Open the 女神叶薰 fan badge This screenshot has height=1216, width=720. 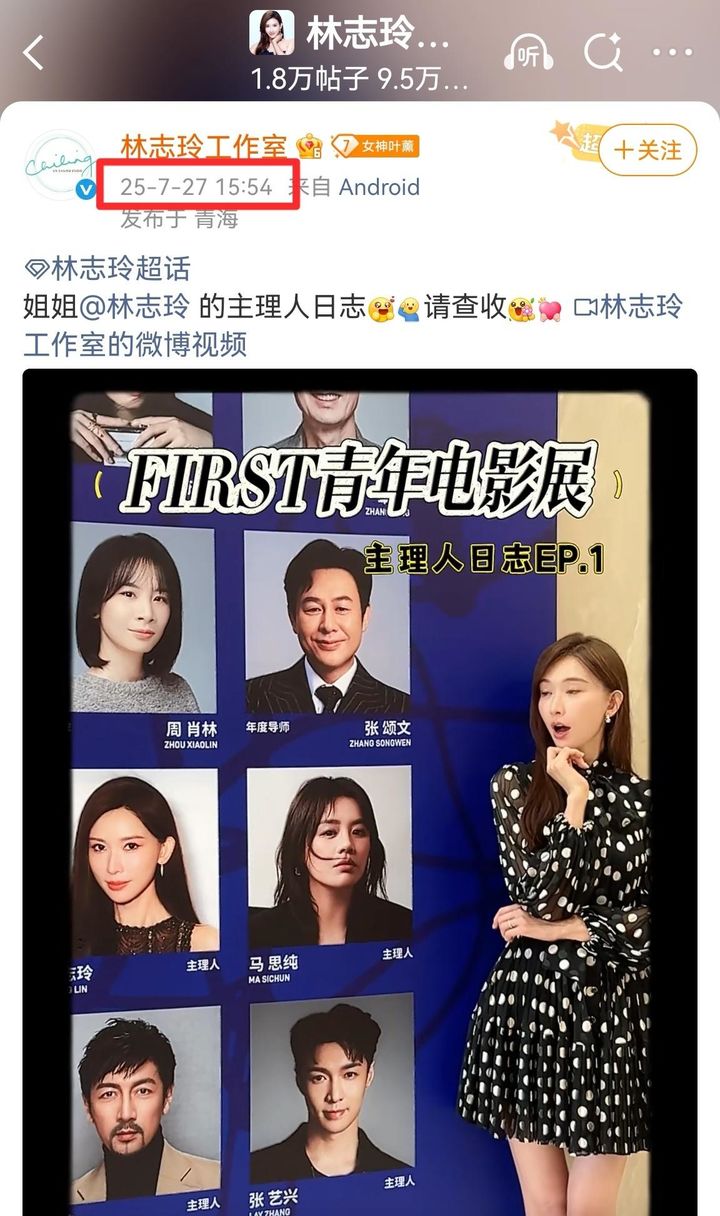[375, 147]
